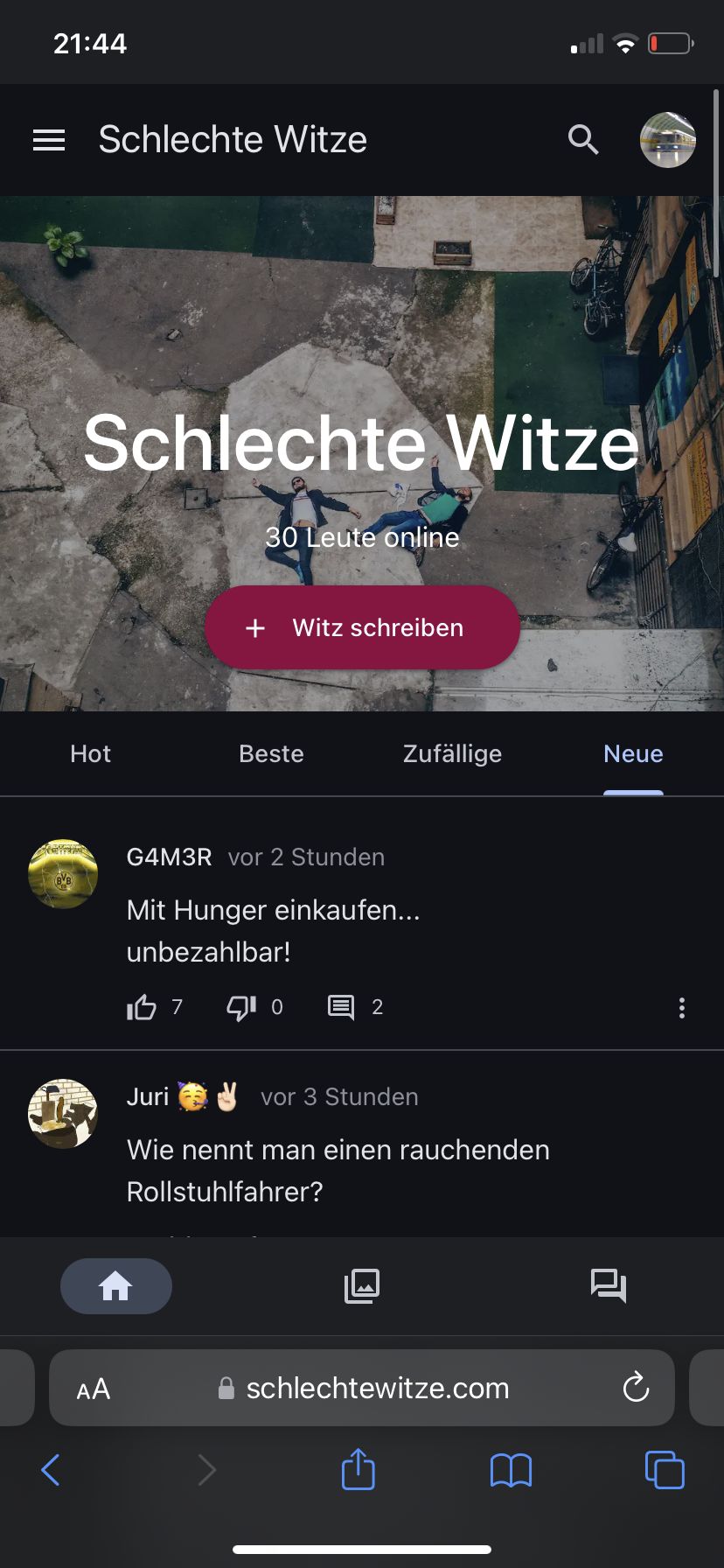Open comments on G4M3R's joke
The image size is (724, 1568).
[341, 1008]
